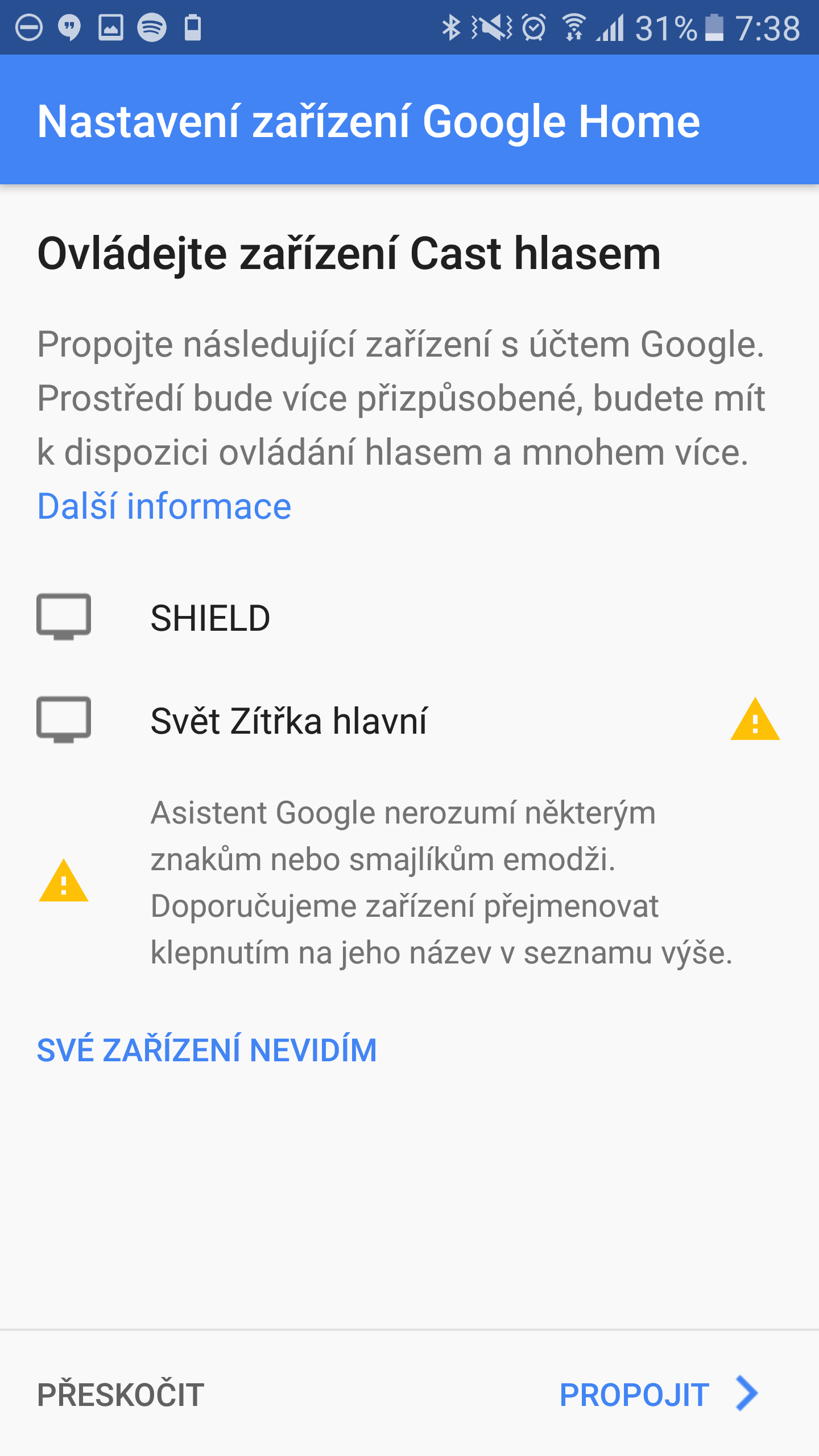This screenshot has width=819, height=1456.
Task: Select the SHIELD device row
Action: (210, 618)
